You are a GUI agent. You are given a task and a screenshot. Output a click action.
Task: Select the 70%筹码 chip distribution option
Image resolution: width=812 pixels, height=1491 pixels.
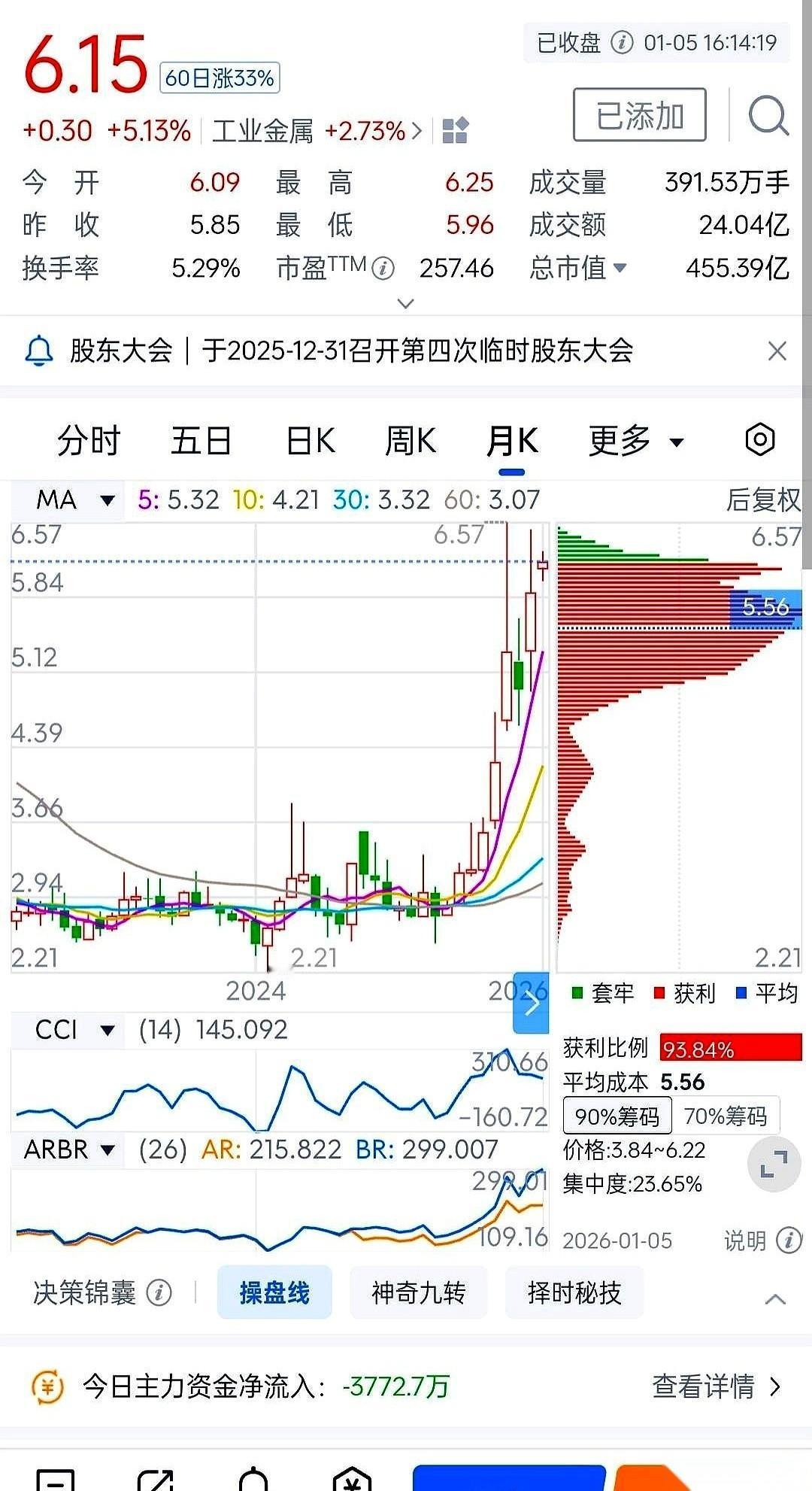pos(726,1116)
